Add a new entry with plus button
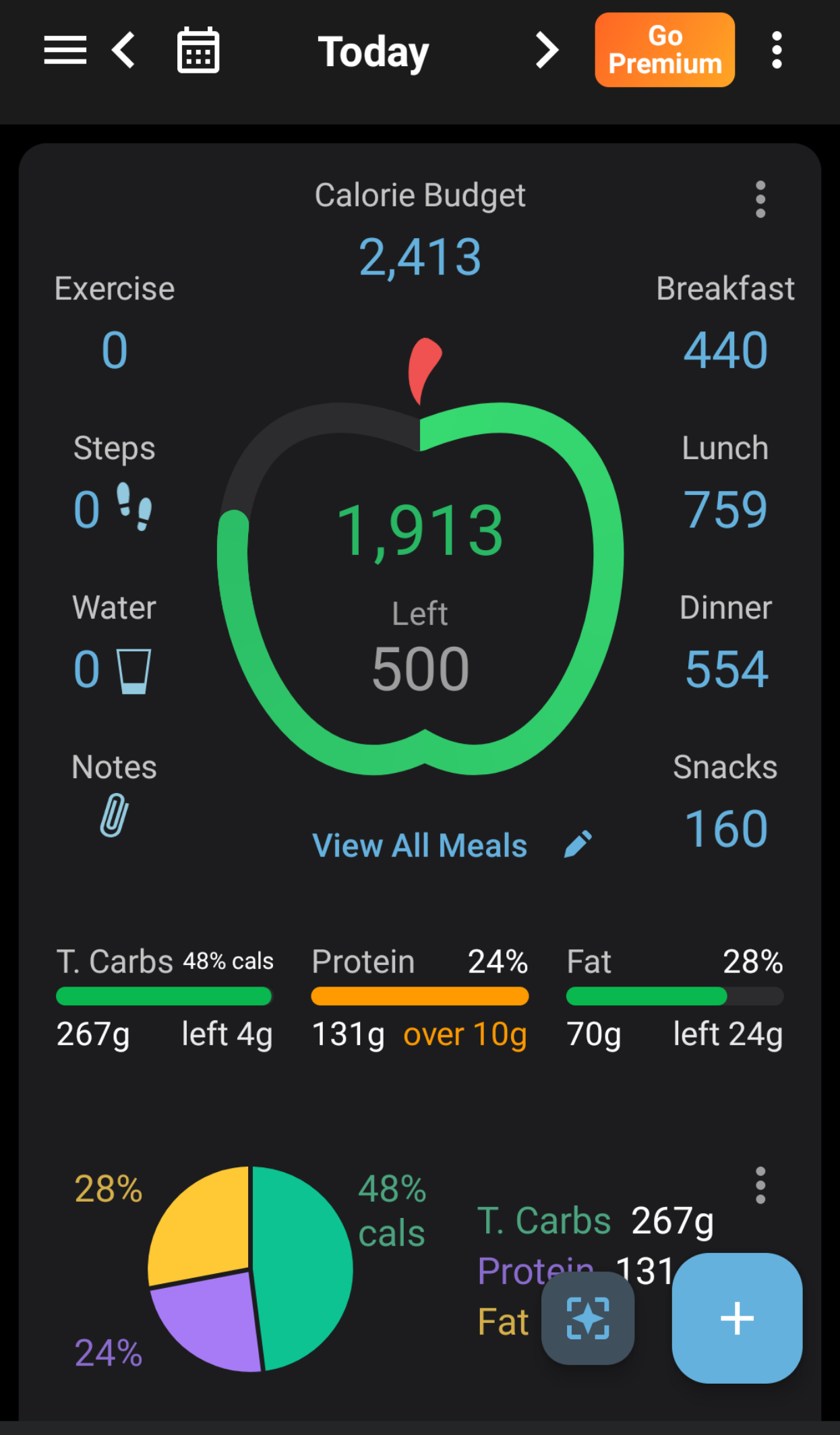This screenshot has width=840, height=1435. [737, 1318]
